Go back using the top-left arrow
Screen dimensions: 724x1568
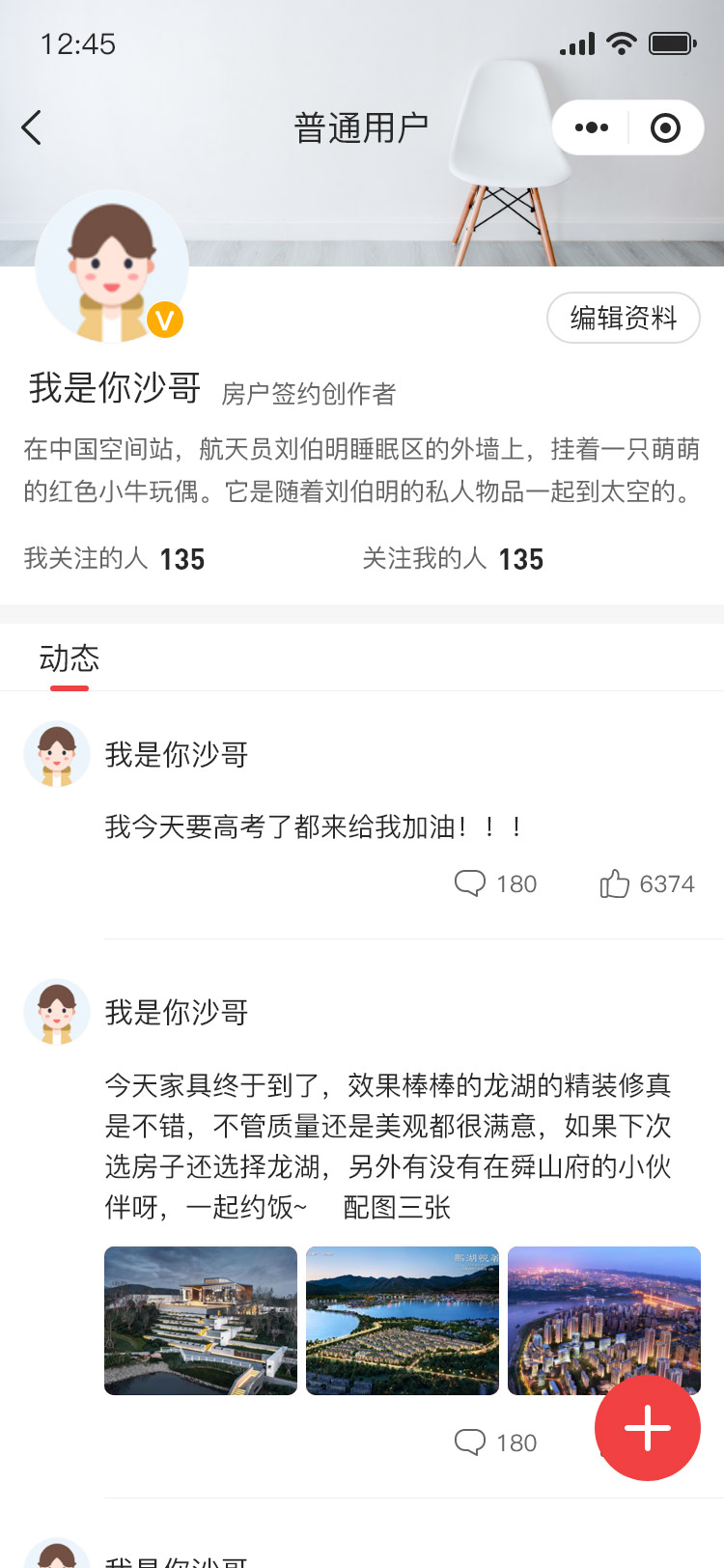point(32,127)
